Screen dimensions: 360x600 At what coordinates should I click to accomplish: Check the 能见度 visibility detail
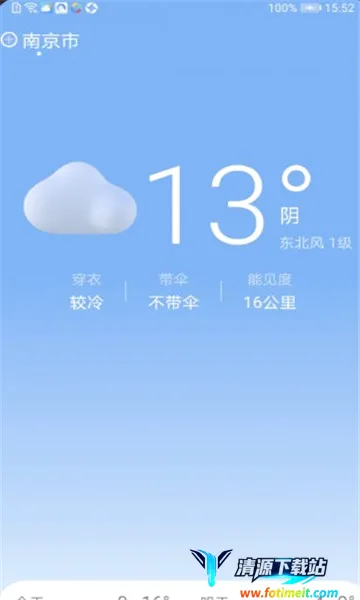pos(270,292)
